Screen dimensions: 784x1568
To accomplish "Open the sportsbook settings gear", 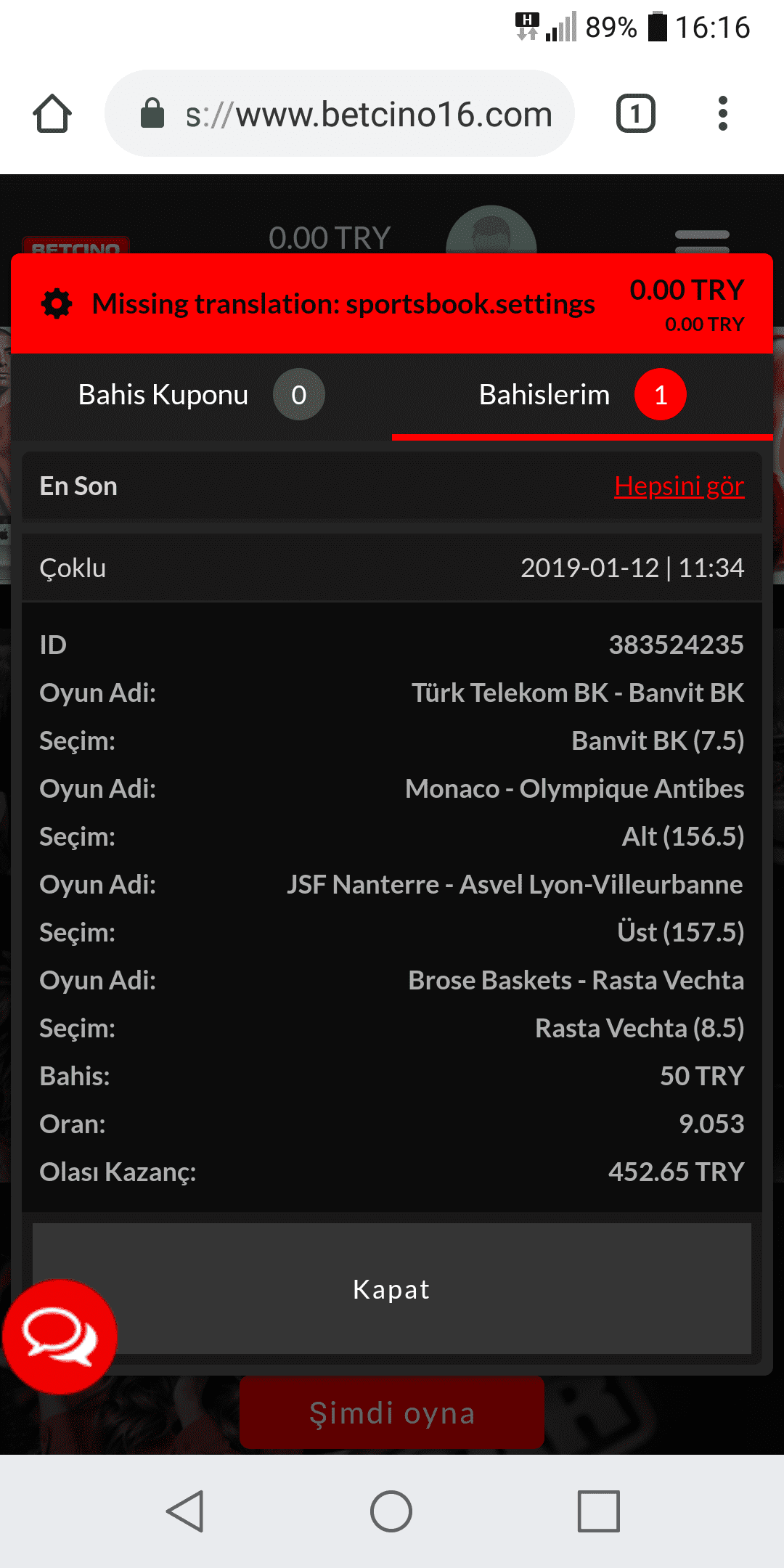I will (x=57, y=303).
